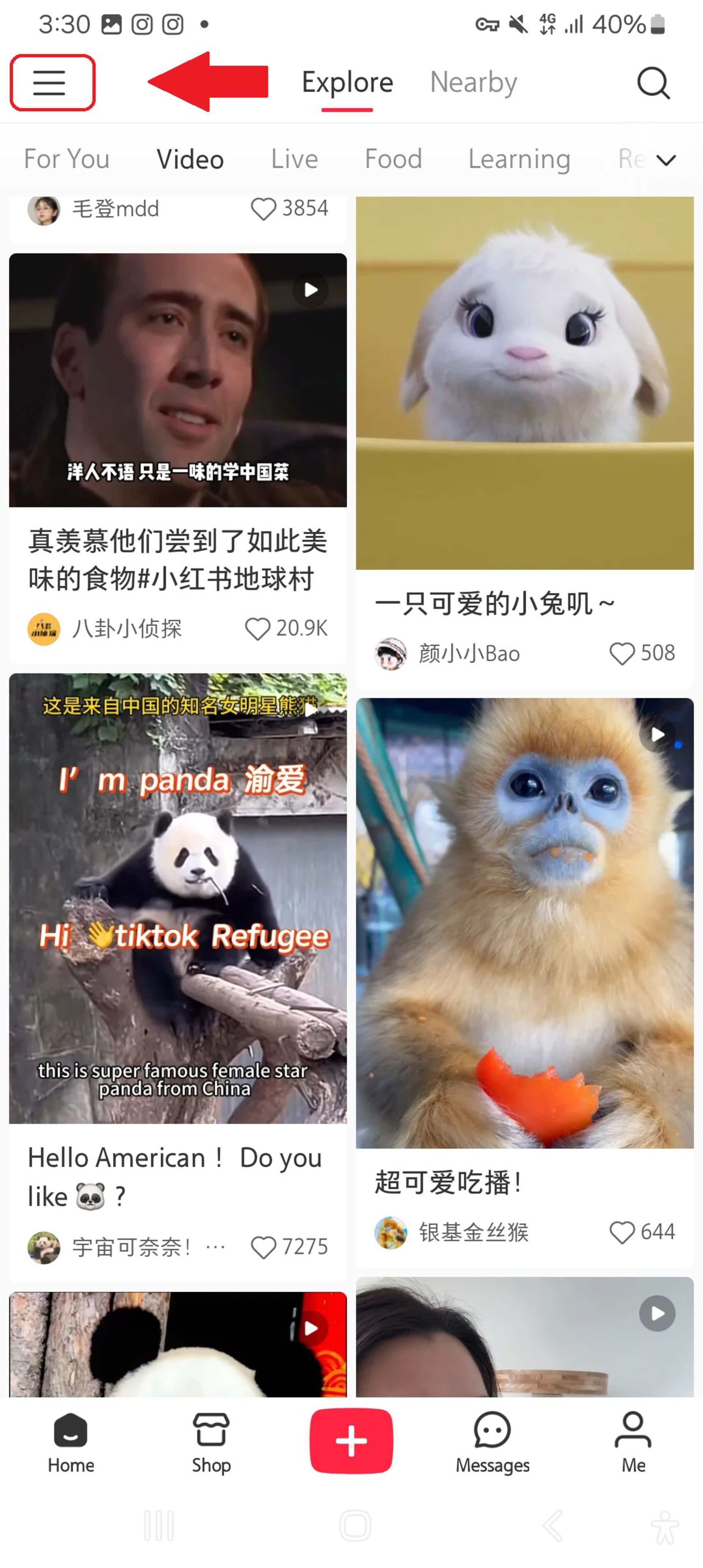
Task: Like the post by 颜小小Bao
Action: click(621, 654)
